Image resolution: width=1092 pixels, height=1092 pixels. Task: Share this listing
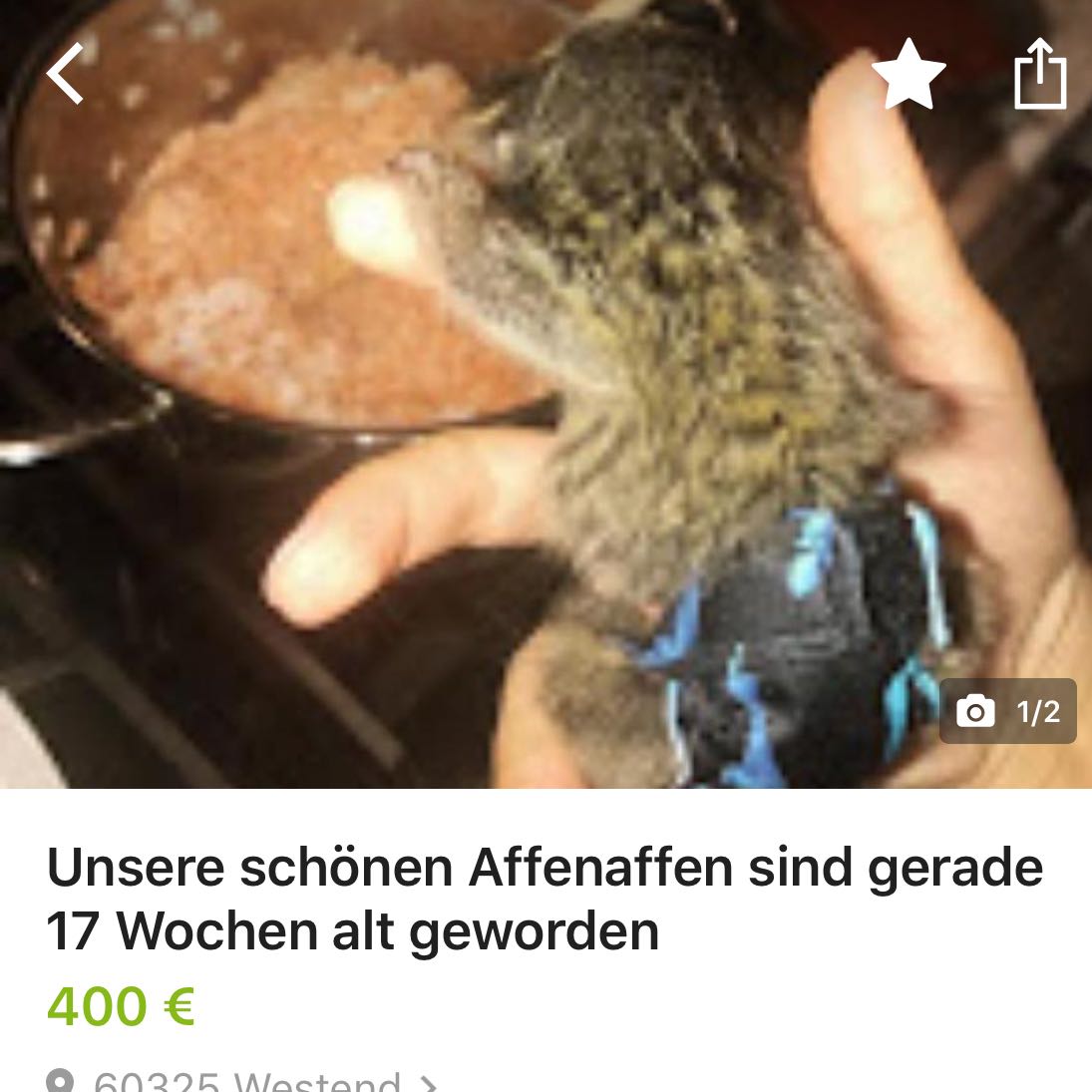[1040, 74]
